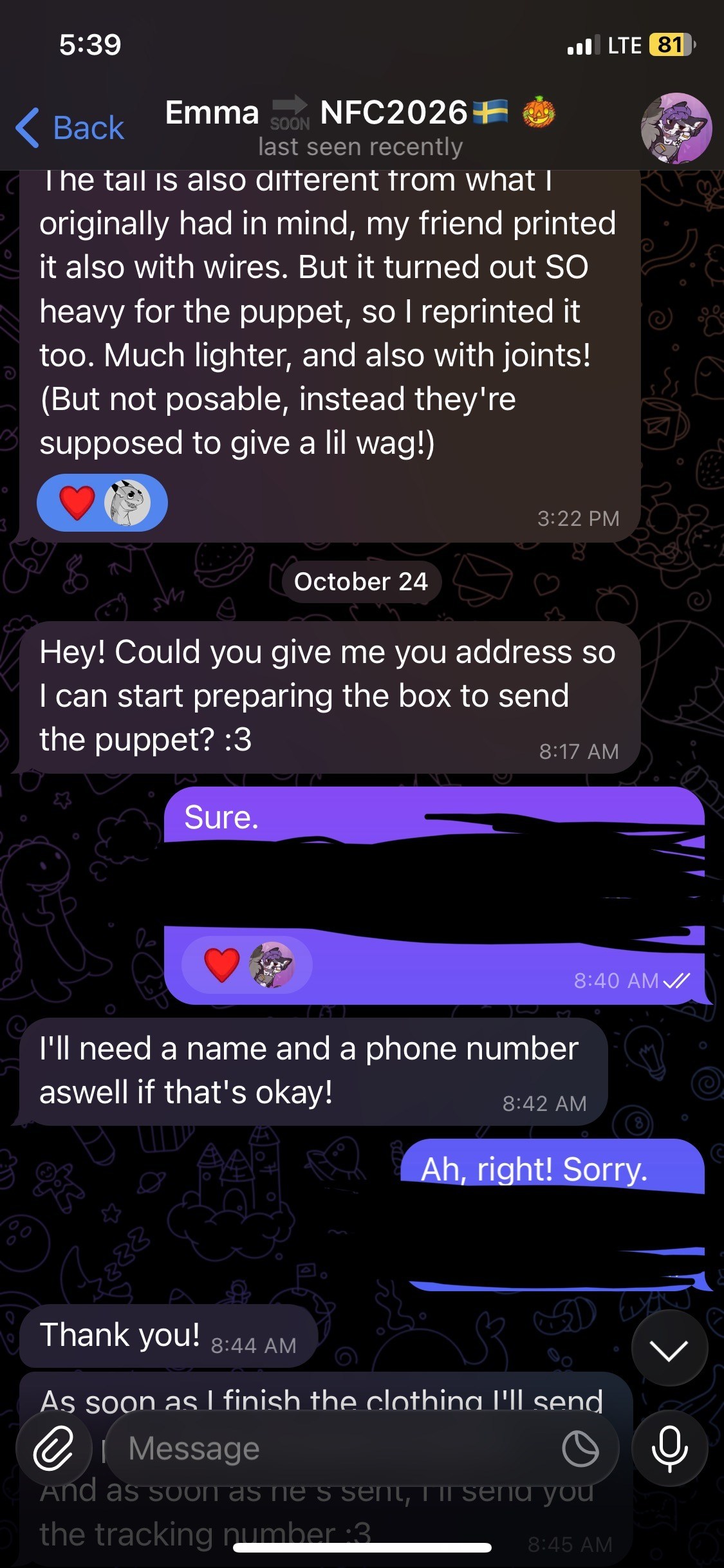
Task: Go back to the chat list
Action: 70,127
